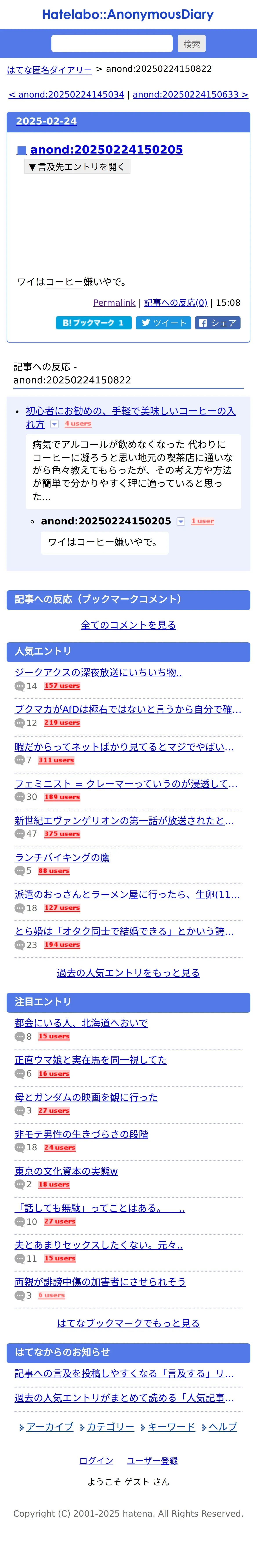The image size is (257, 1568).
Task: Share via ツイート button
Action: 163,323
